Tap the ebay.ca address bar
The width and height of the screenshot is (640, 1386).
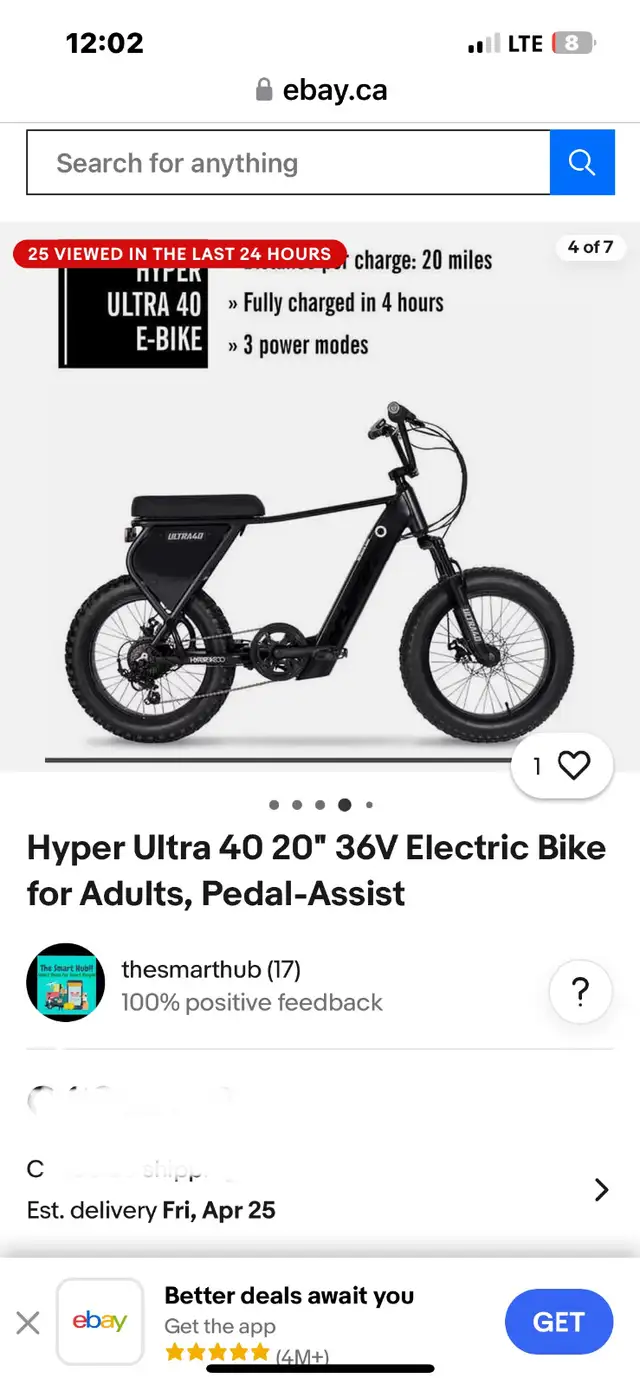[x=322, y=90]
